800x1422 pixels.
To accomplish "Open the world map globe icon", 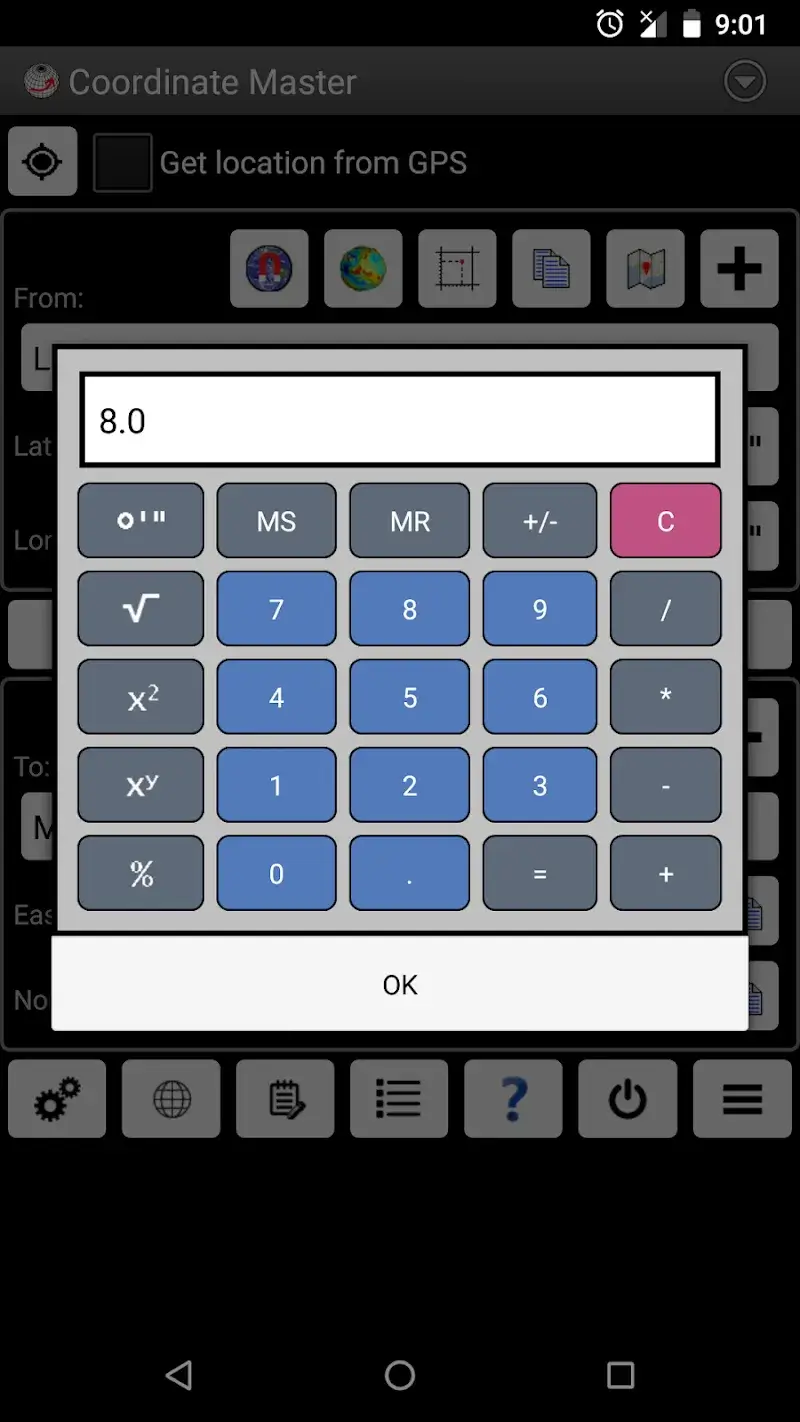I will point(363,268).
